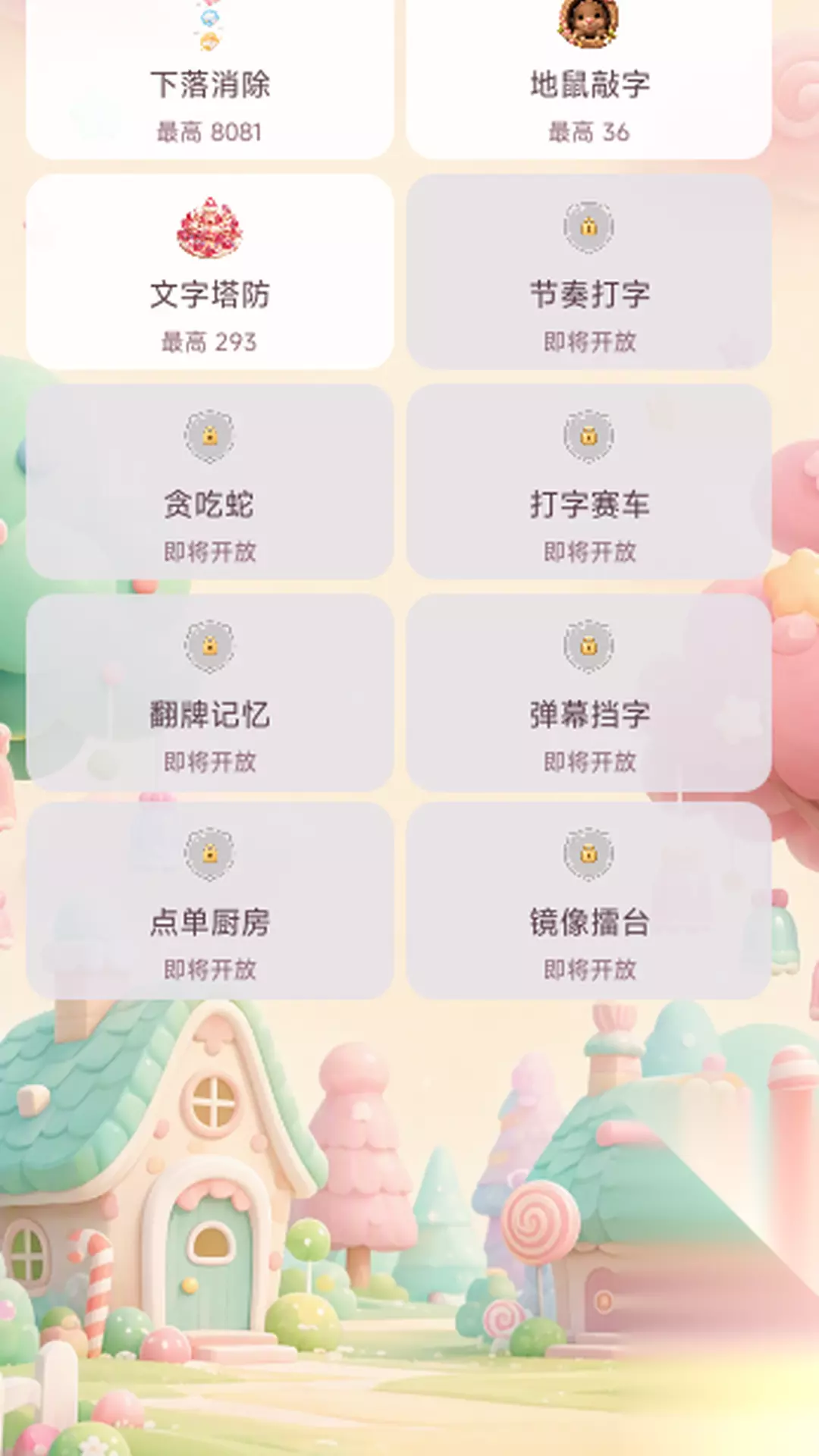Open the locked 镜像擂台 card
The height and width of the screenshot is (1456, 819).
[589, 901]
